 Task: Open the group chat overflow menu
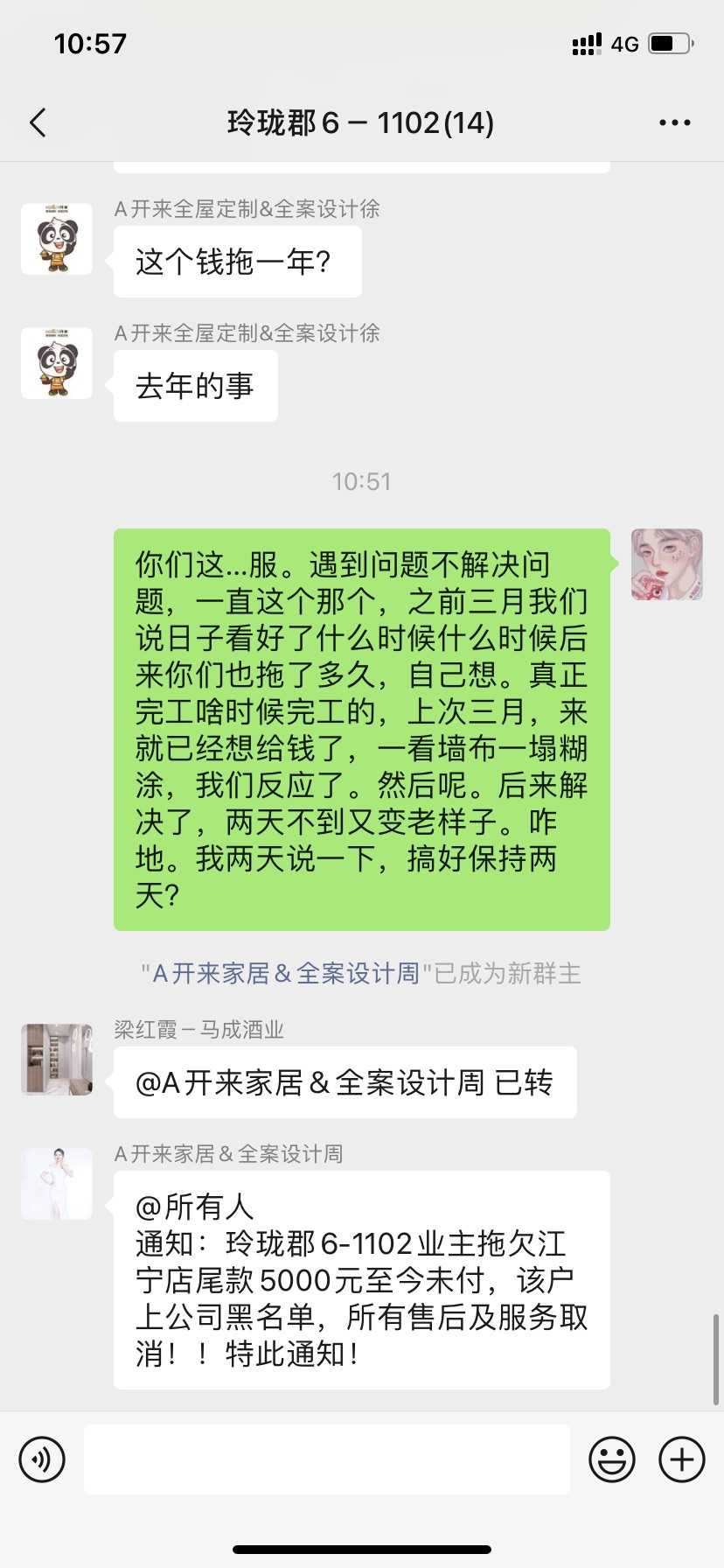tap(674, 123)
